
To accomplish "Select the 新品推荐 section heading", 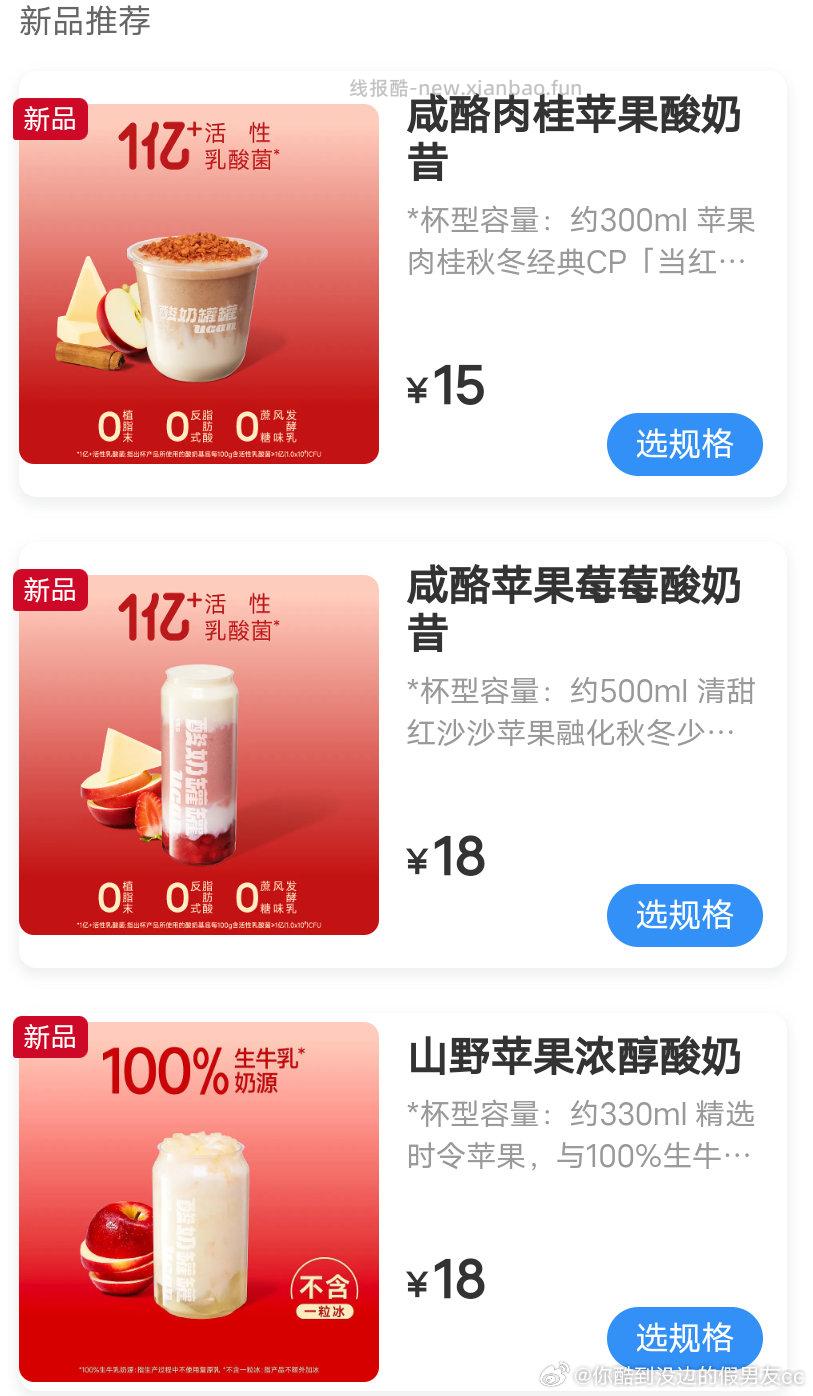I will click(85, 21).
